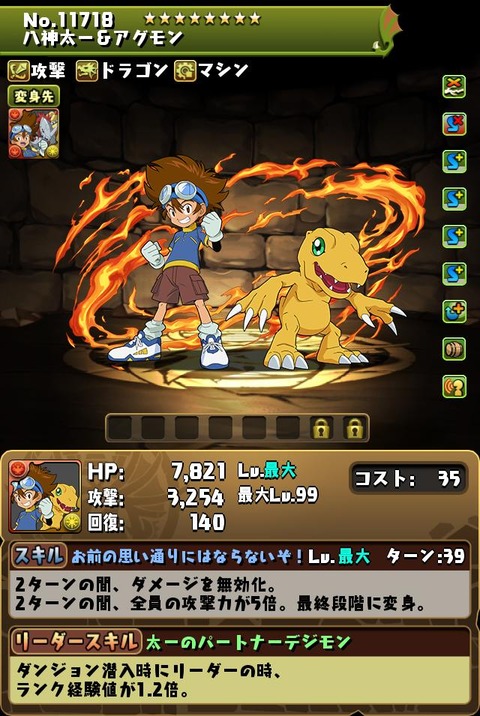Tap the skill-bind resistance awakening icon

click(454, 124)
